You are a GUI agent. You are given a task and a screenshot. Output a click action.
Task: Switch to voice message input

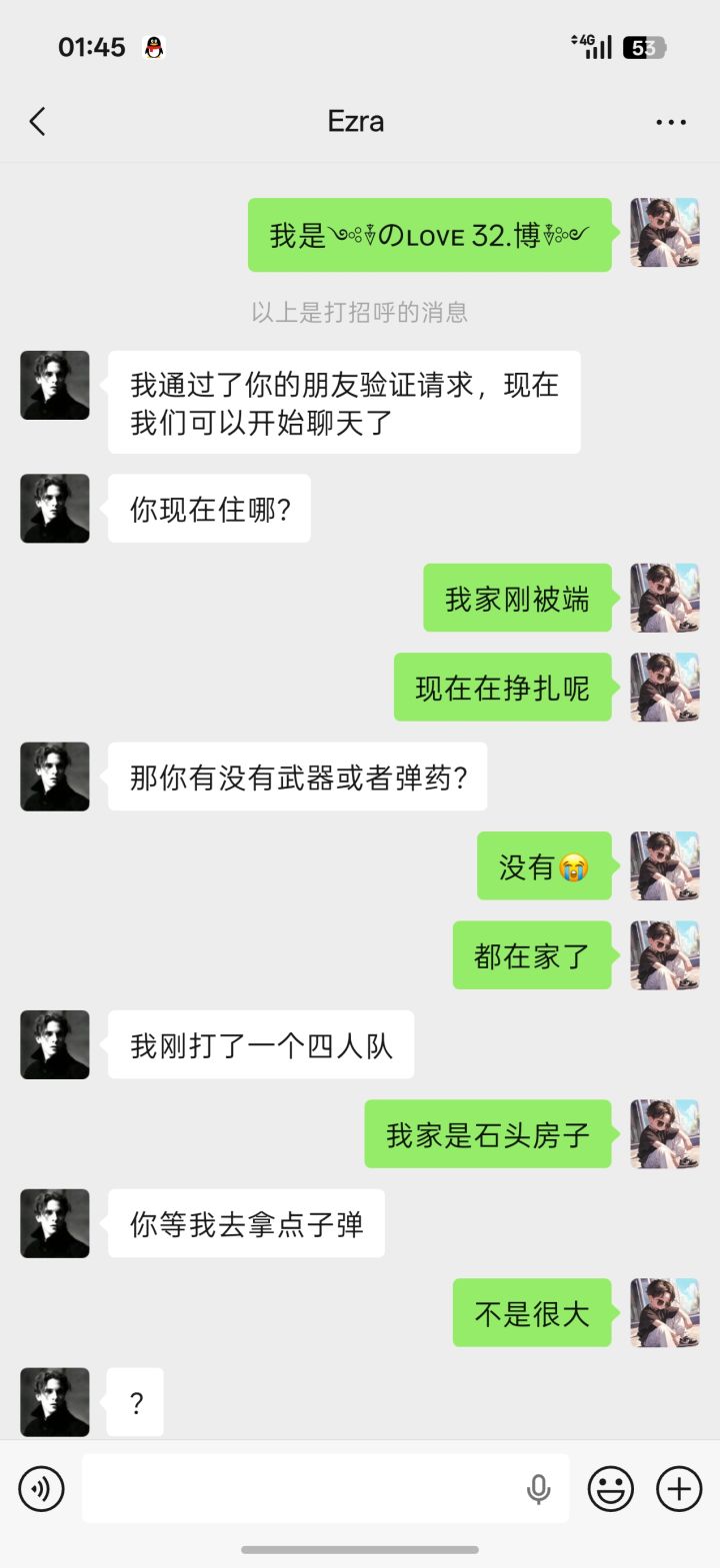pos(41,1489)
